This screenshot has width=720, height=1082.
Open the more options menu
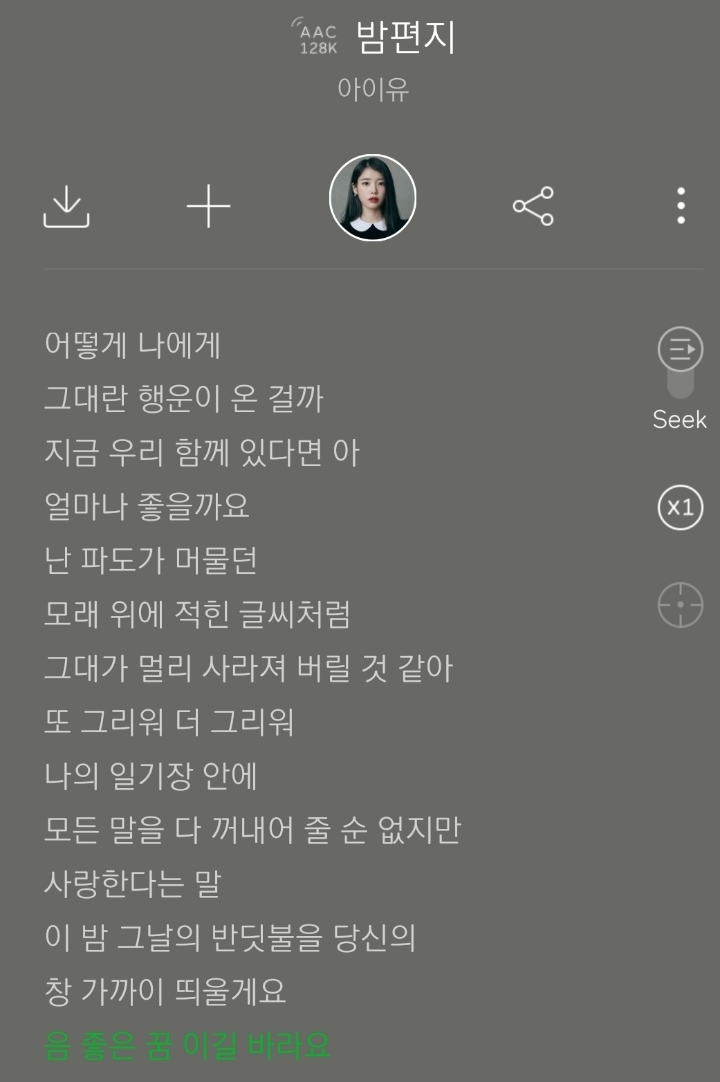click(679, 207)
